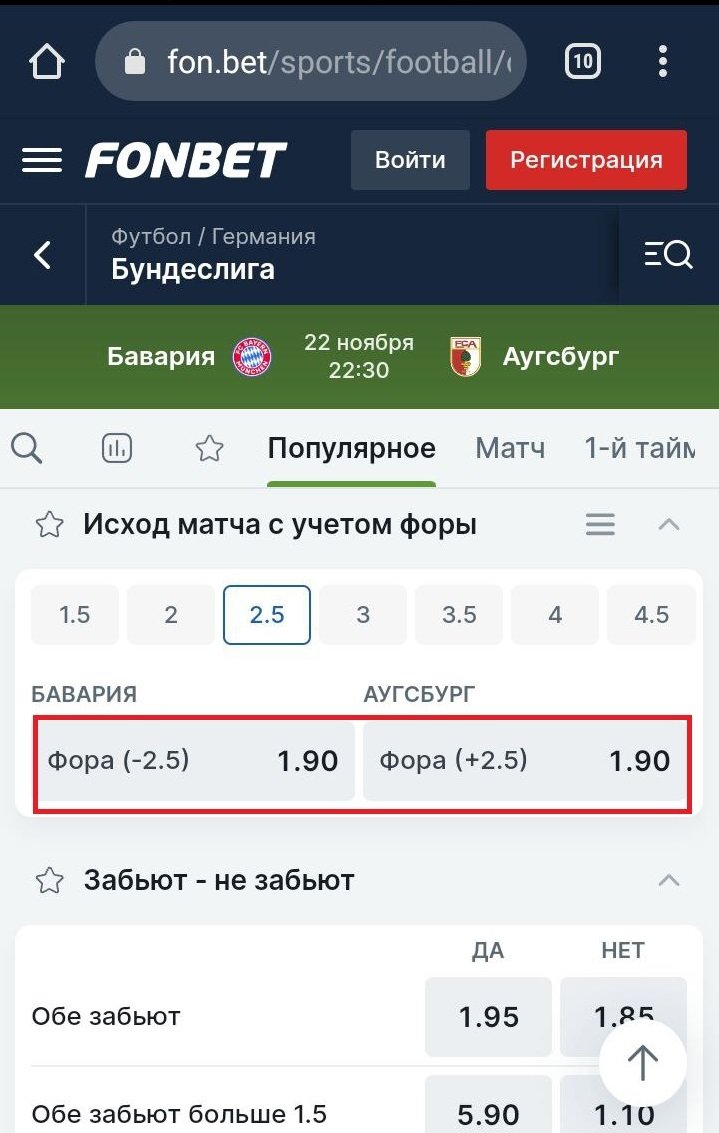The width and height of the screenshot is (719, 1133).
Task: Open the Fonbet hamburger menu
Action: click(42, 160)
